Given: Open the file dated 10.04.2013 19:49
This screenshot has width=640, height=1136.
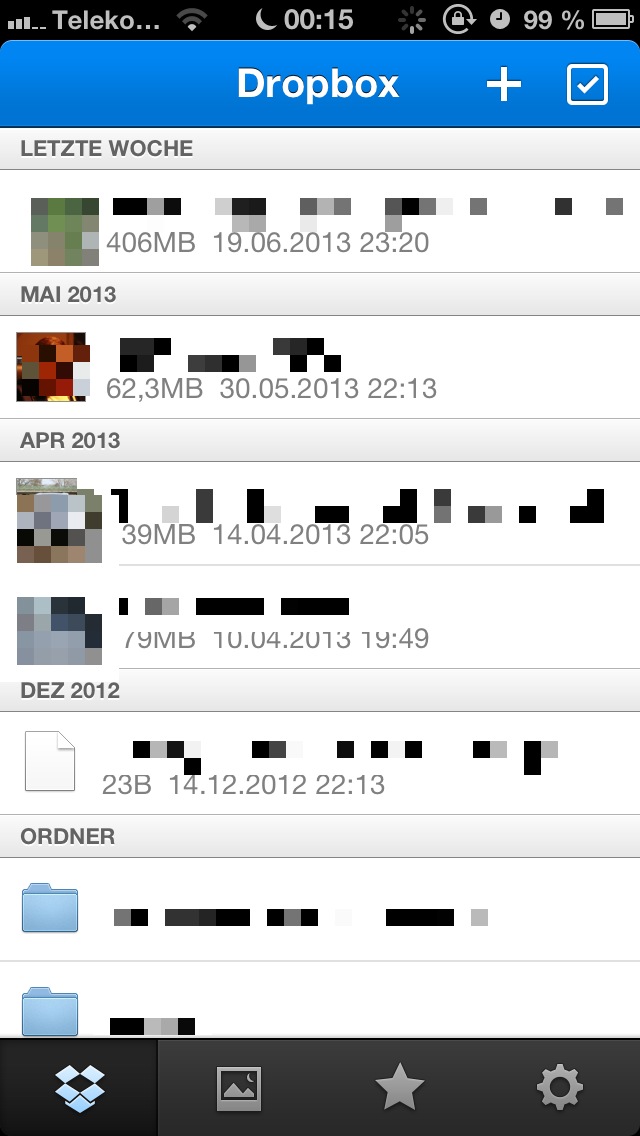Looking at the screenshot, I should pos(320,617).
